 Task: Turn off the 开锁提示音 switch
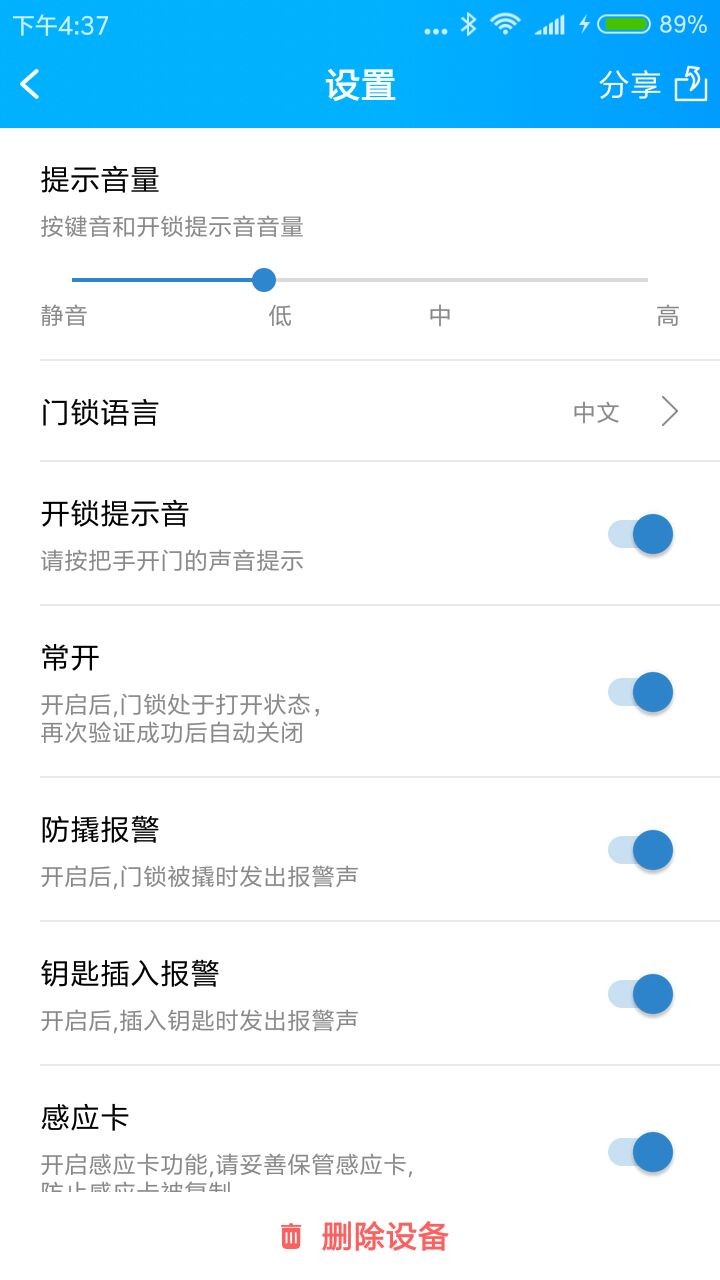pos(640,534)
